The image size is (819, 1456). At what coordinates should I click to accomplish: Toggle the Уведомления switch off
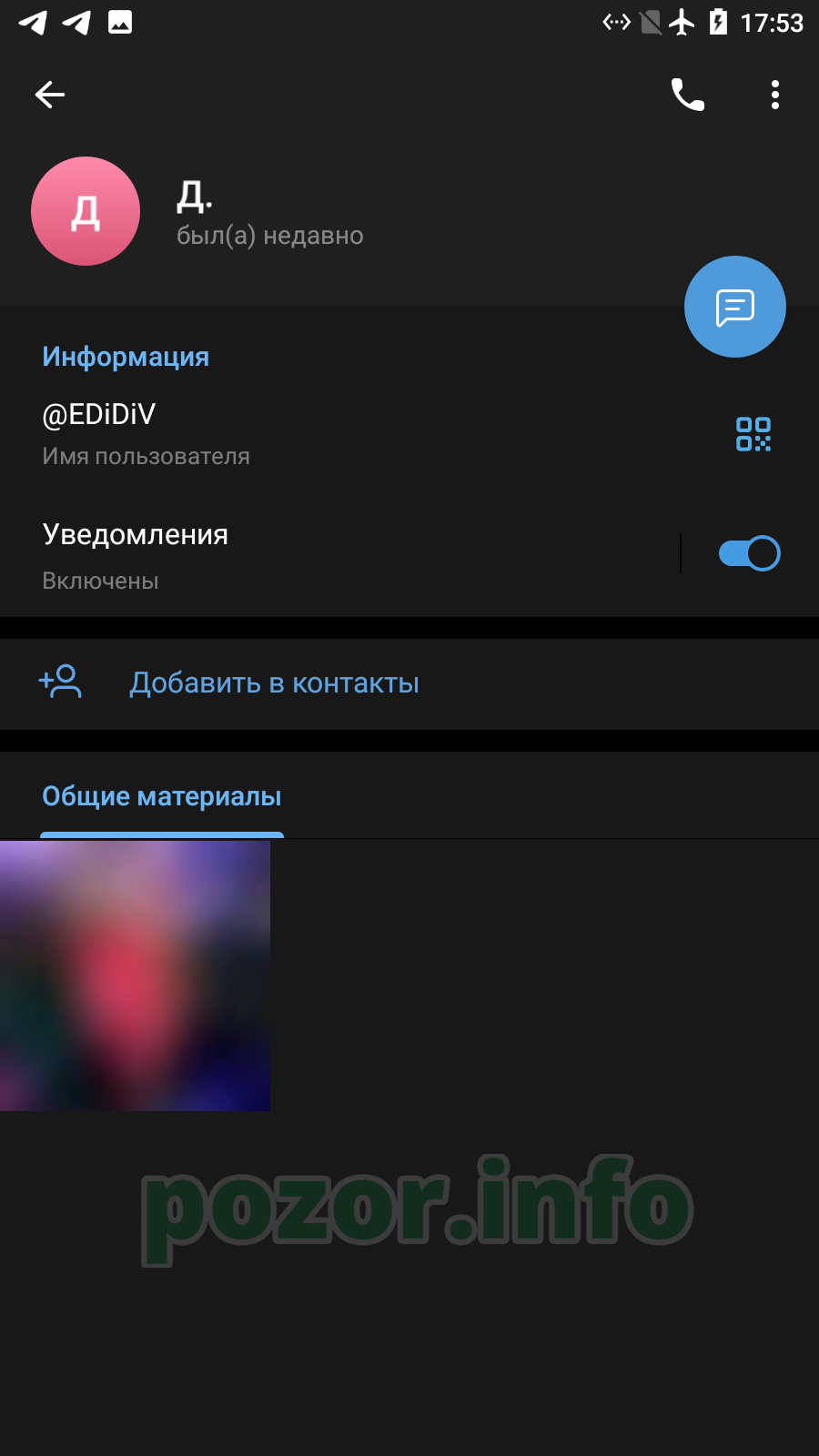(x=749, y=553)
